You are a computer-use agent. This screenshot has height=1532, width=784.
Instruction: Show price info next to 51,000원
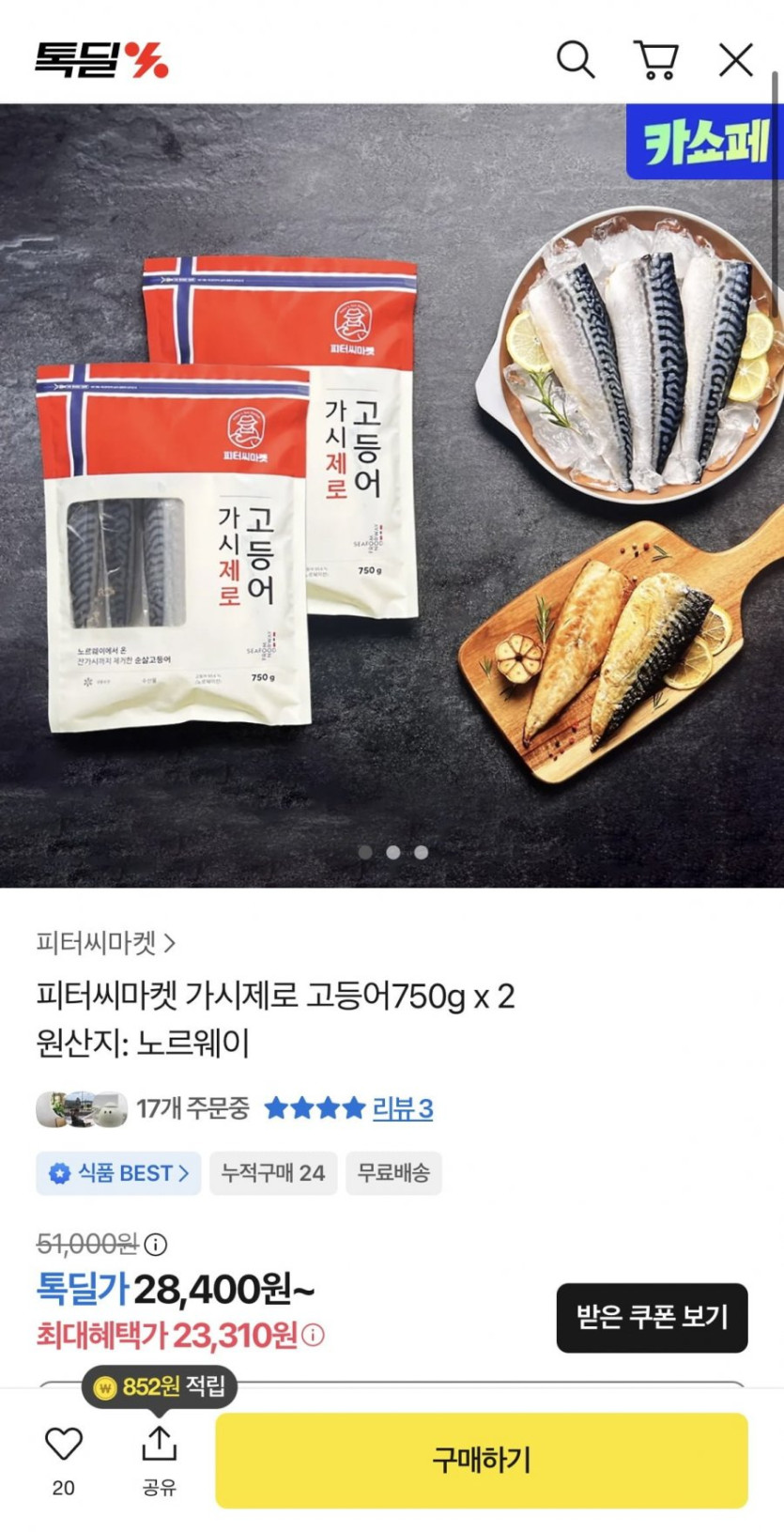pos(156,1245)
